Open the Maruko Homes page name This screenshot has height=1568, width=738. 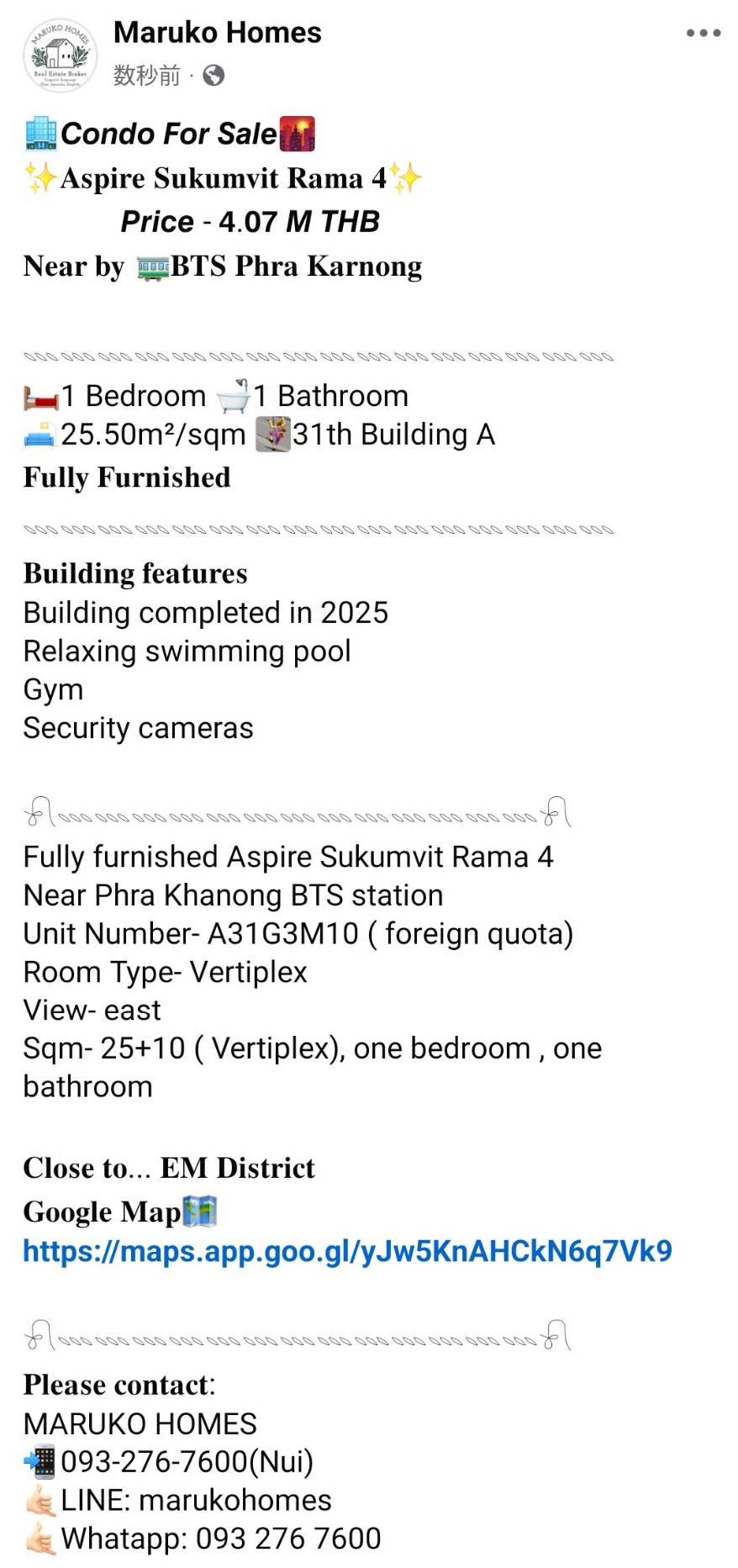[217, 33]
